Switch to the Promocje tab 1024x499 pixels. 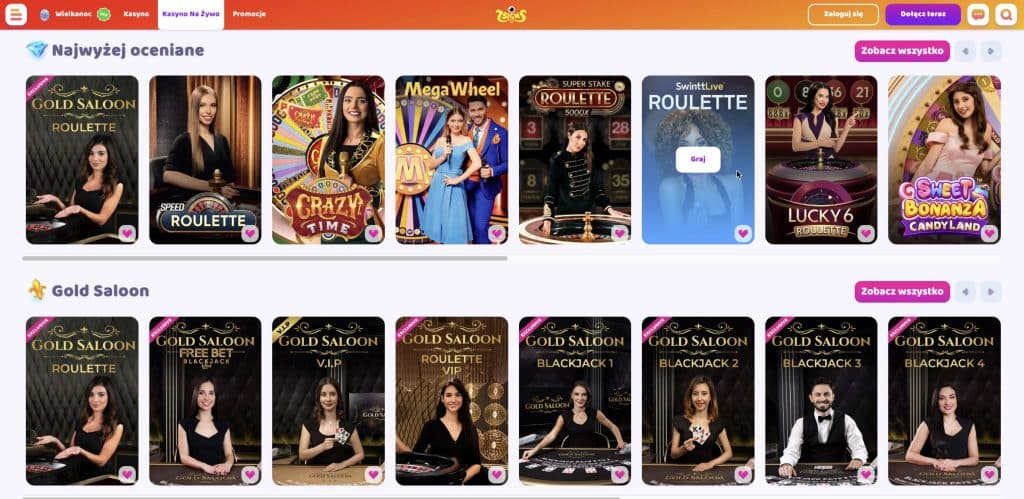point(249,15)
